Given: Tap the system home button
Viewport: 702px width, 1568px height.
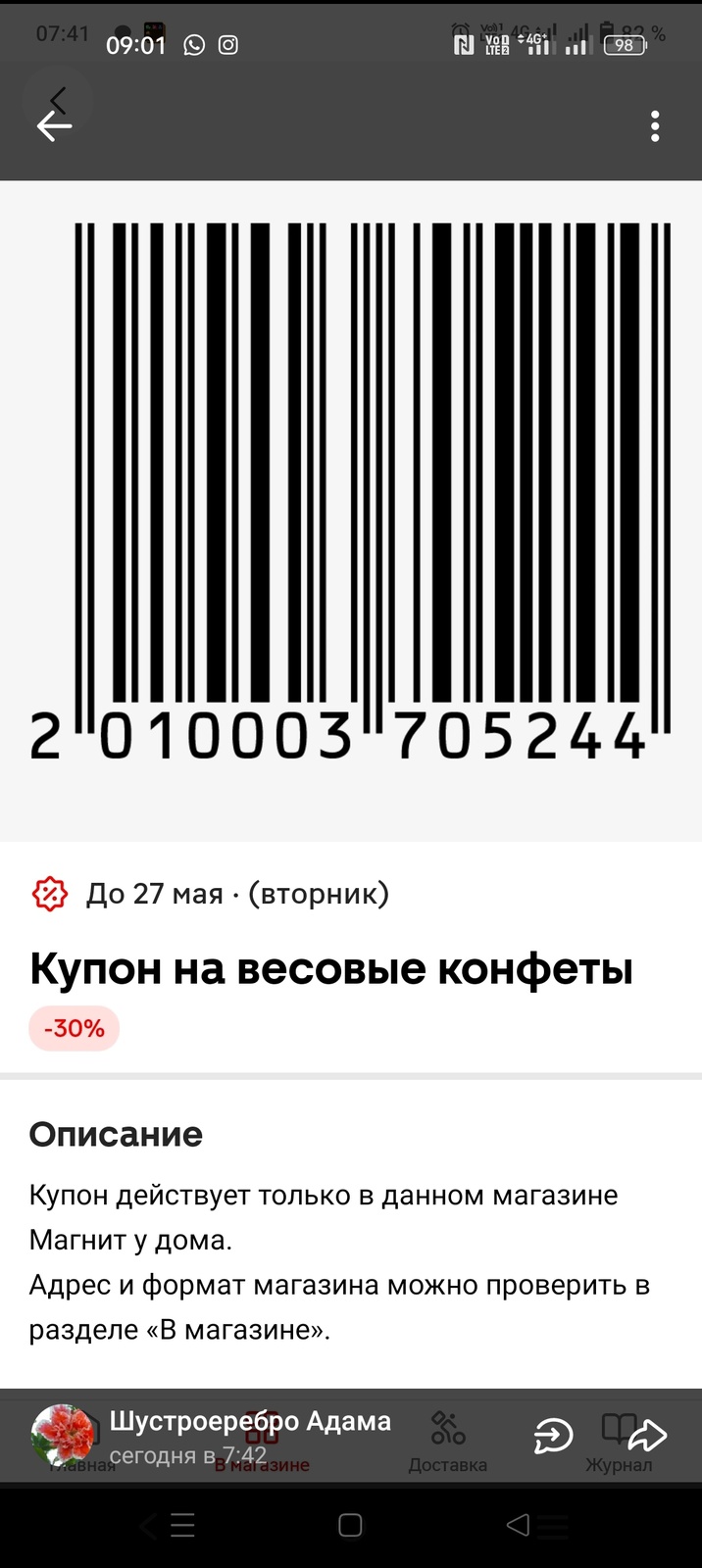Looking at the screenshot, I should tap(350, 1525).
